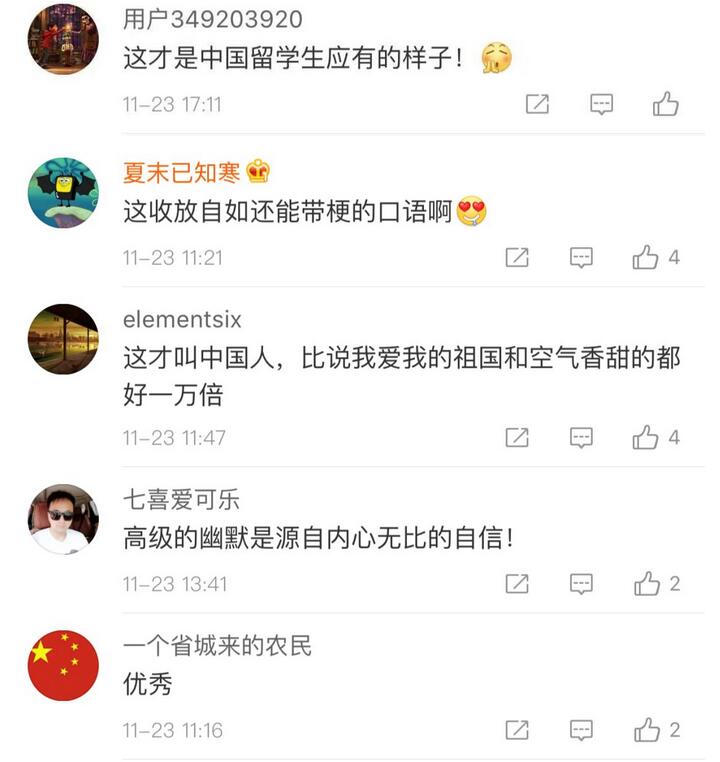Open the avatar of 七喜爱可乐

(63, 519)
